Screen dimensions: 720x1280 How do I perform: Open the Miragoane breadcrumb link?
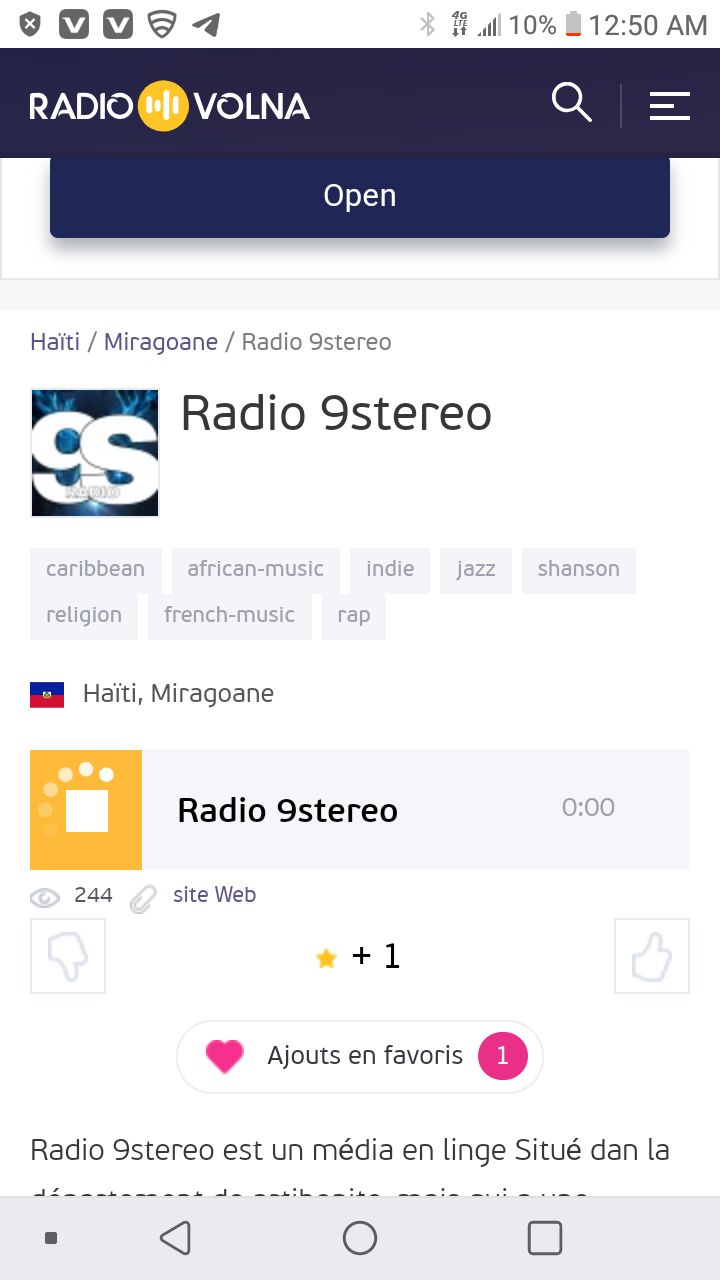[161, 342]
